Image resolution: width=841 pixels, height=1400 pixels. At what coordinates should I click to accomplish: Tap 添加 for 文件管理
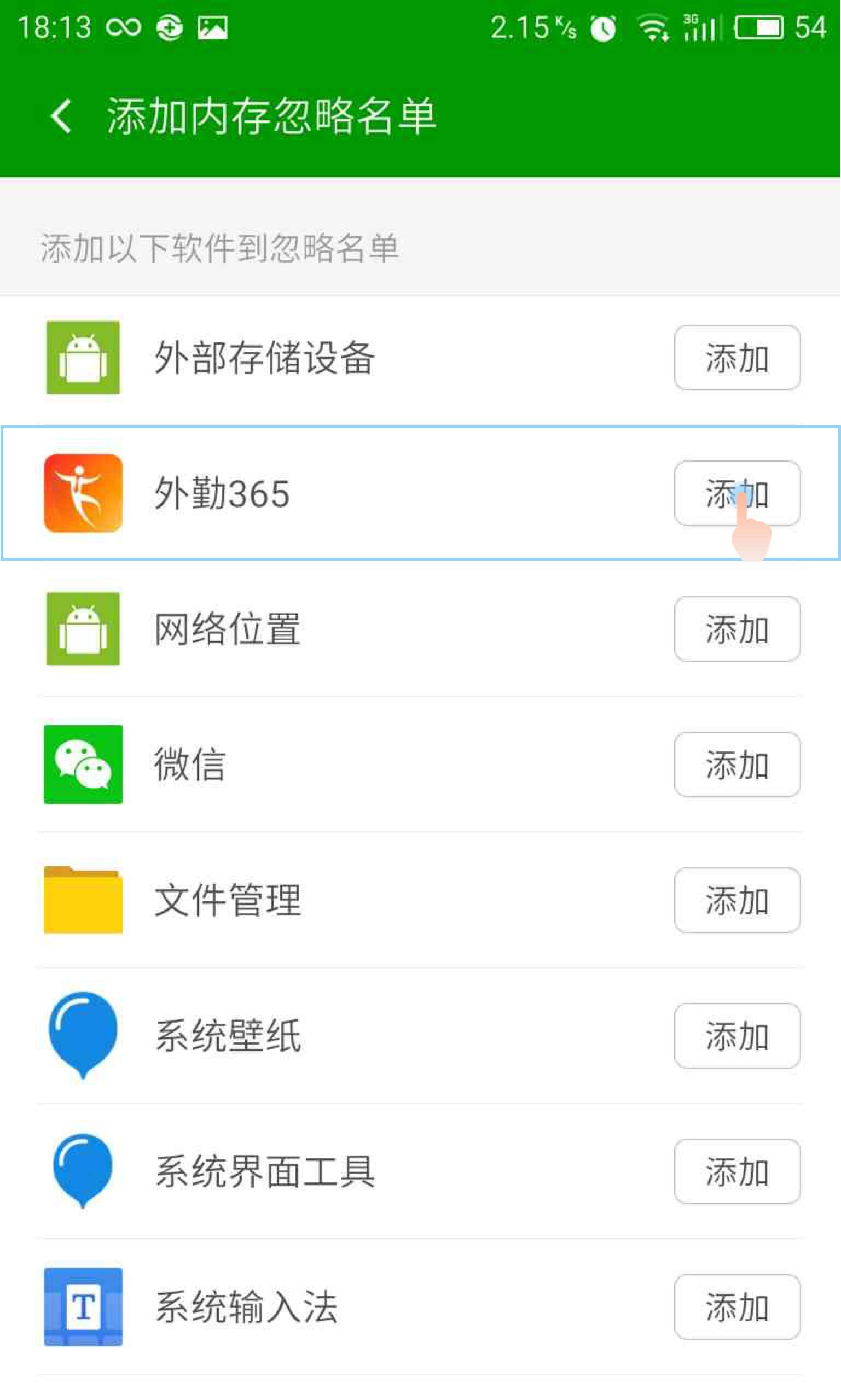click(736, 900)
